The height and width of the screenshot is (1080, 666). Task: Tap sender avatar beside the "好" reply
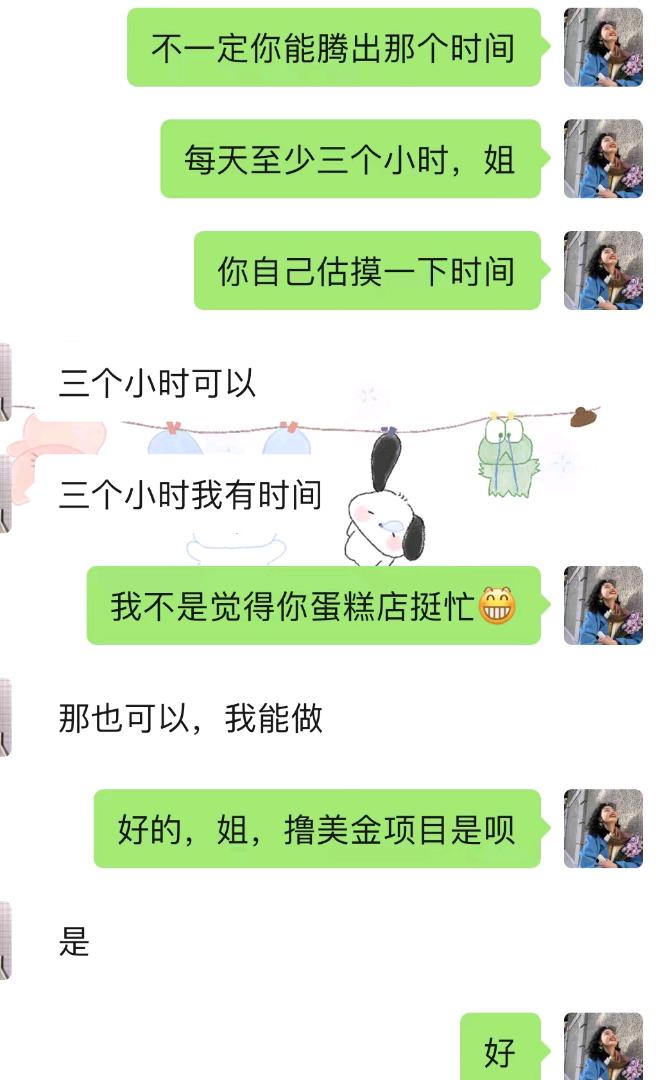click(603, 1047)
